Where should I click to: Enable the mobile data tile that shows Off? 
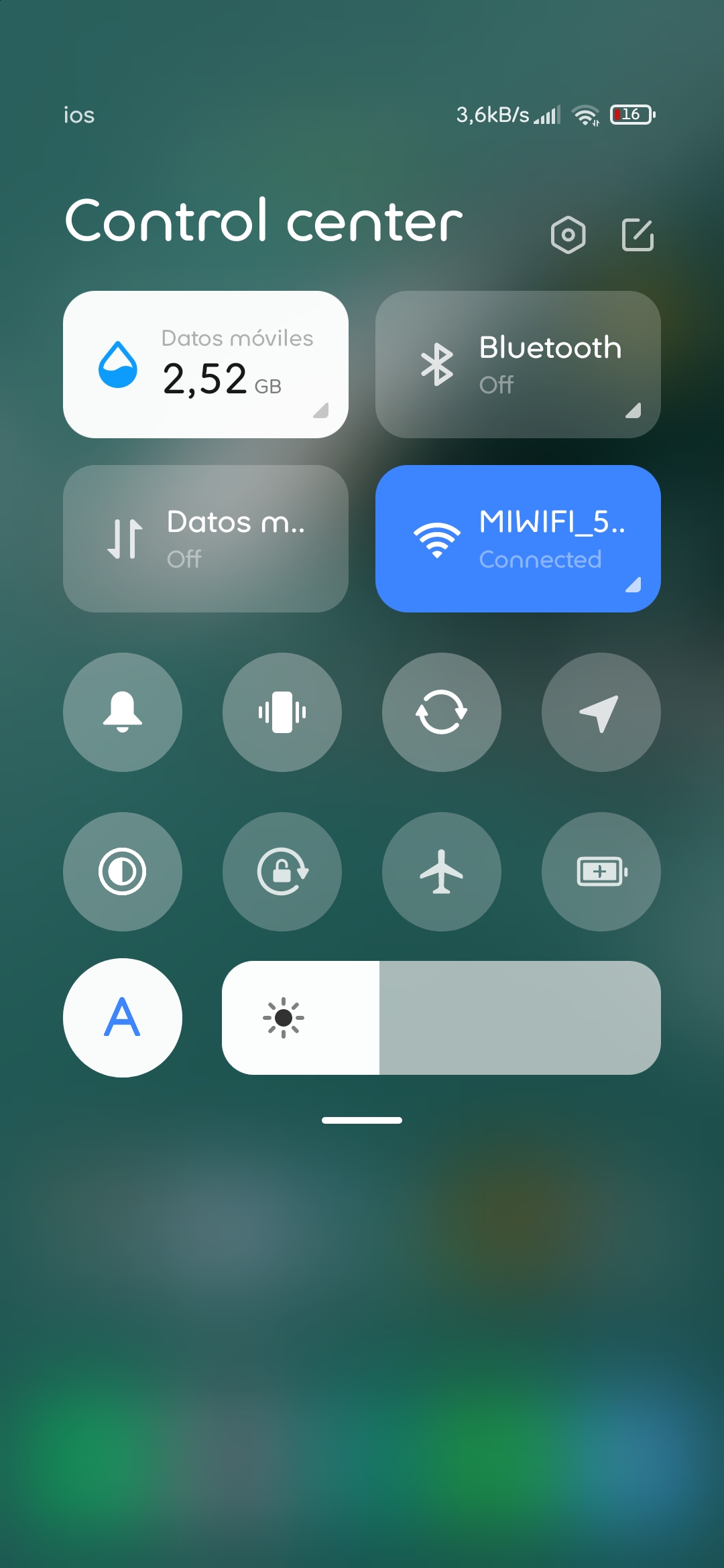206,539
